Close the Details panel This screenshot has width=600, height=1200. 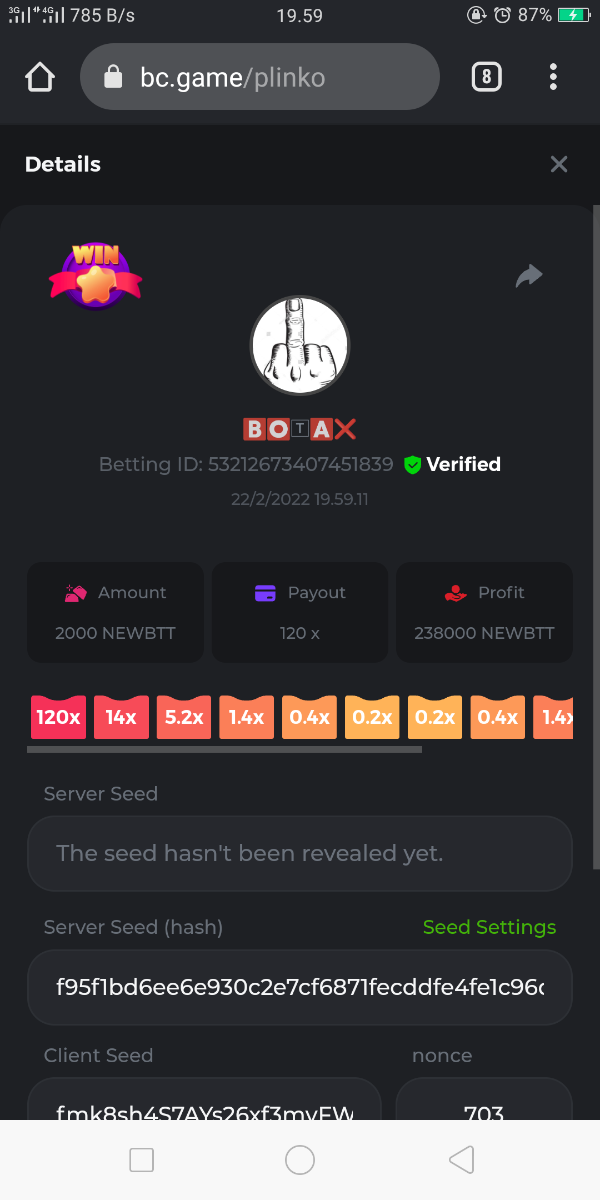pyautogui.click(x=559, y=164)
